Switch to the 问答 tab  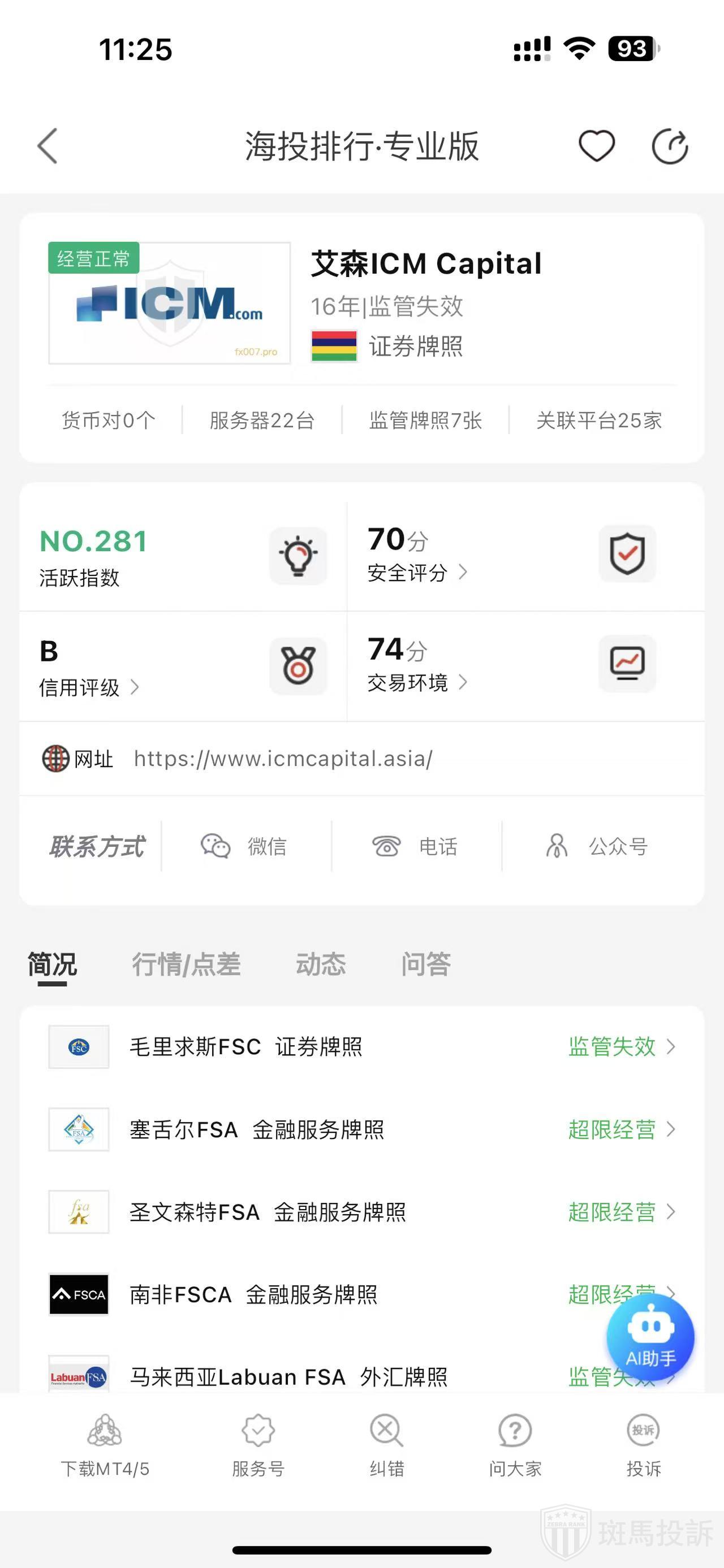425,964
